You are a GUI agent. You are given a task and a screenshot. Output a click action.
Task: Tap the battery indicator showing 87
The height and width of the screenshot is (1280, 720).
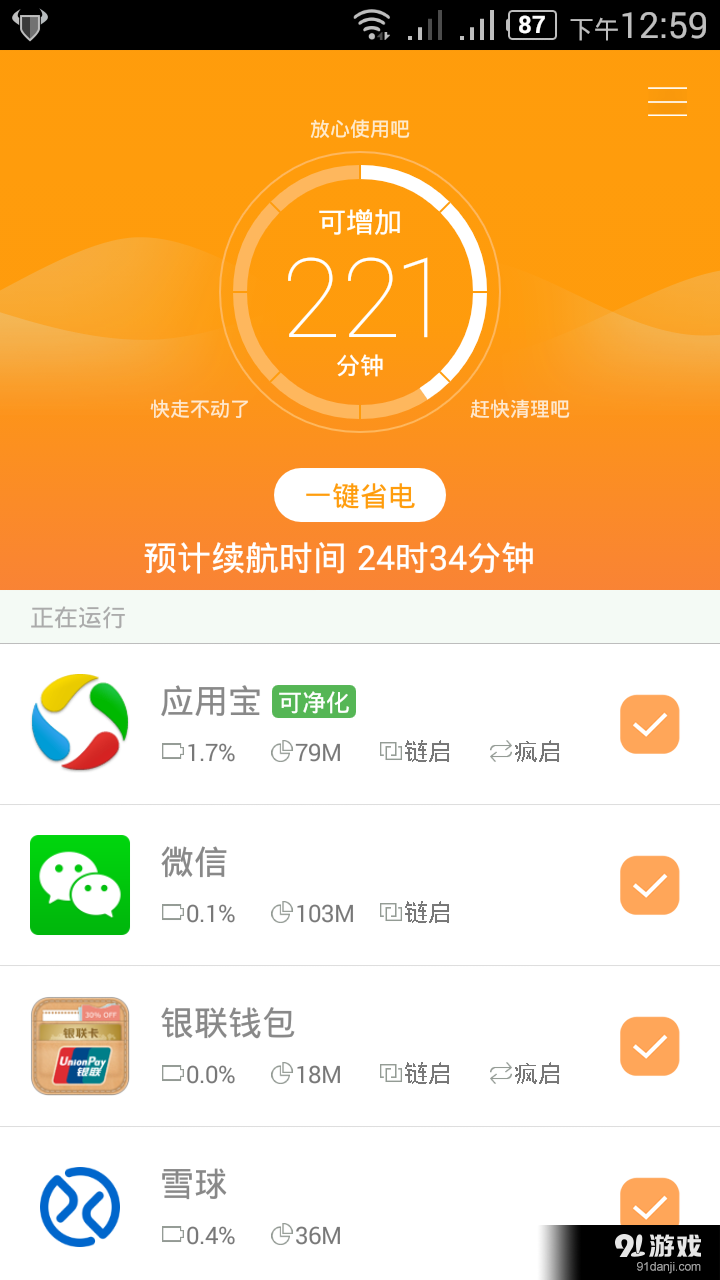coord(532,22)
